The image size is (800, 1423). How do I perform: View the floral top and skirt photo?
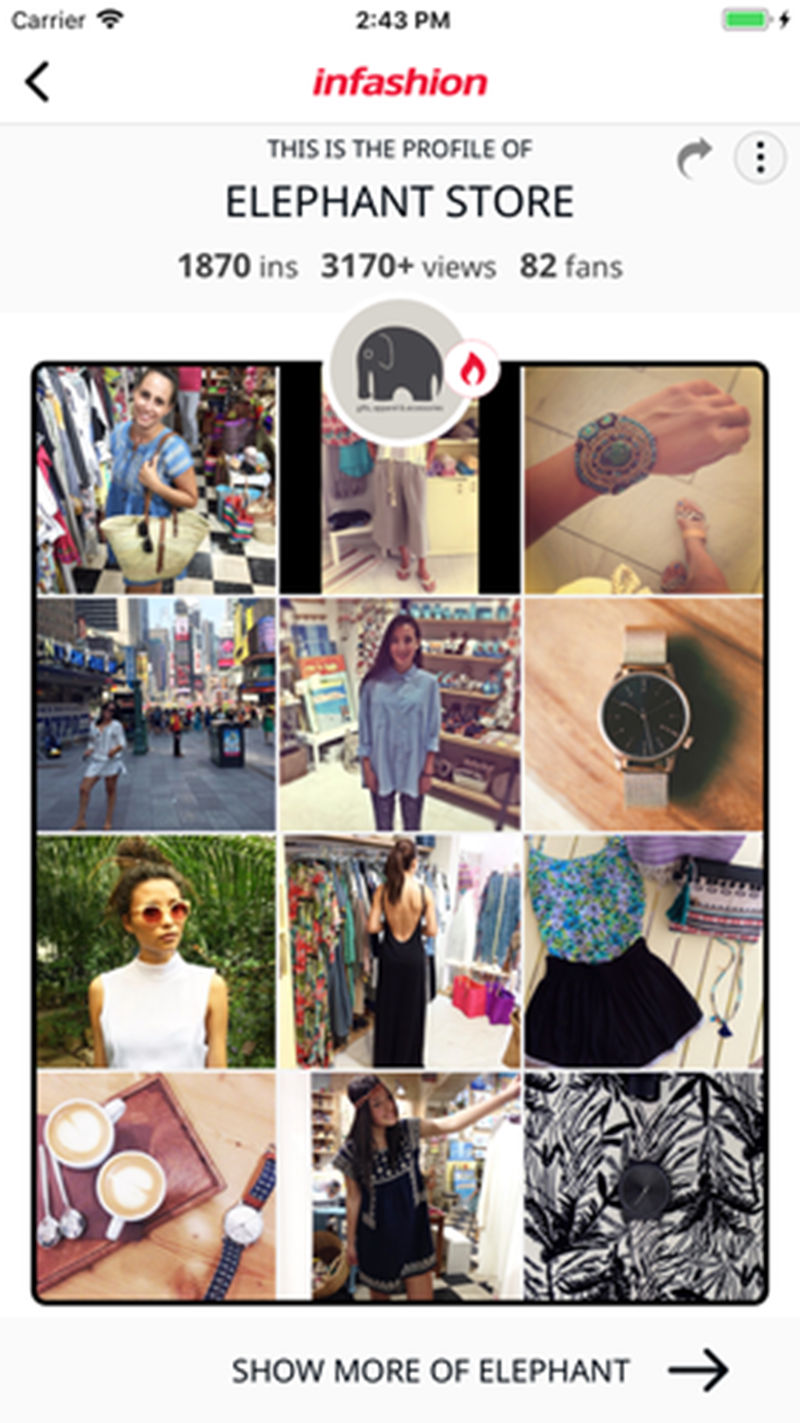642,951
